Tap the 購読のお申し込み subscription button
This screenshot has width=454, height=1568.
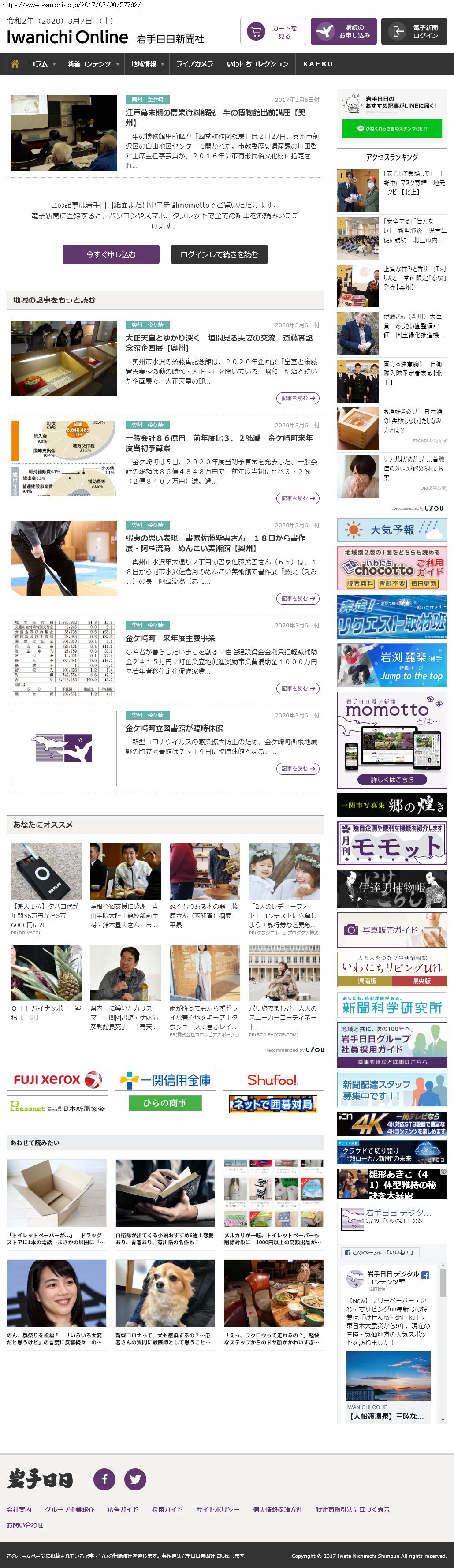(x=343, y=32)
